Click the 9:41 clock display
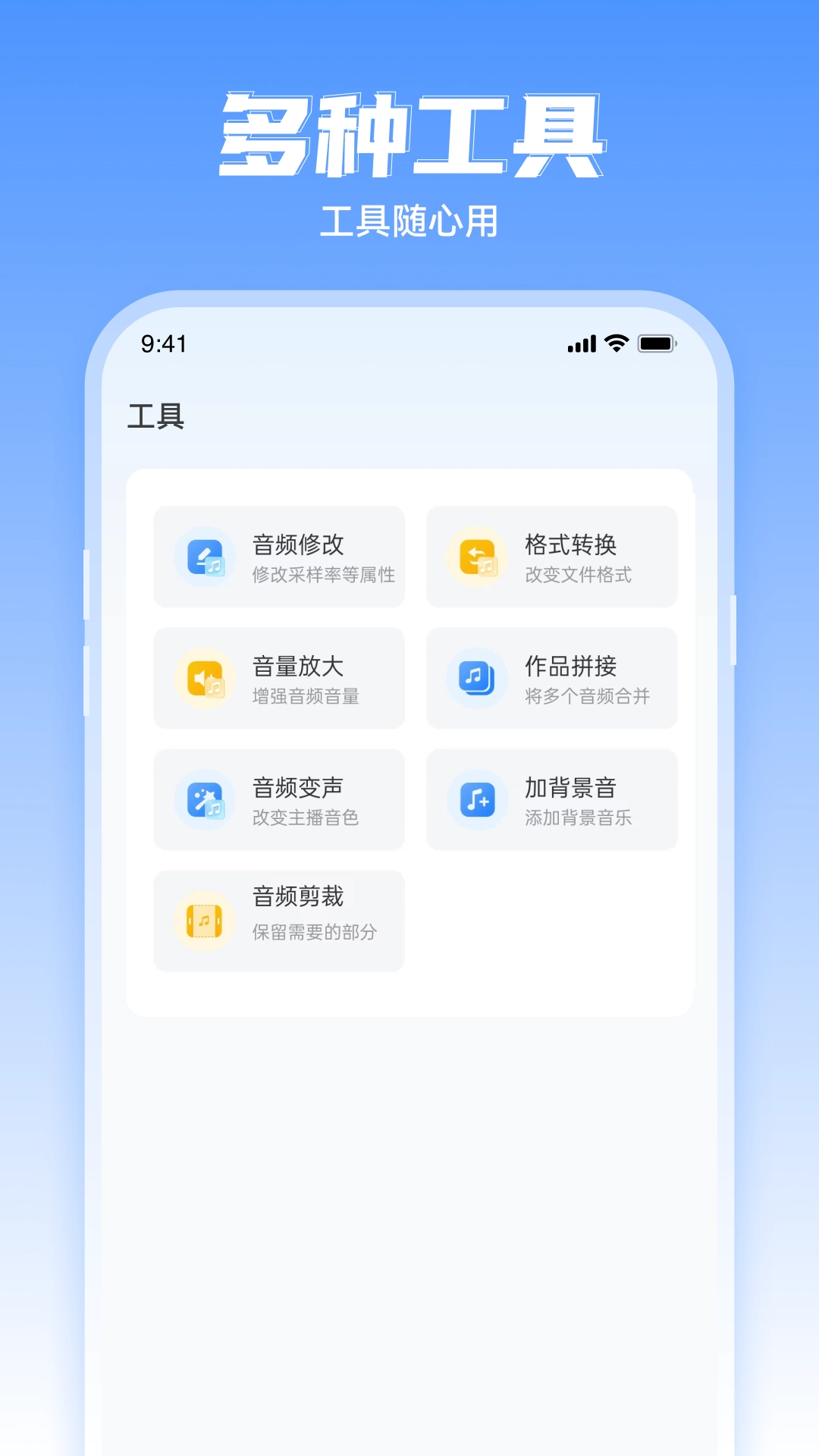The image size is (819, 1456). click(x=164, y=344)
